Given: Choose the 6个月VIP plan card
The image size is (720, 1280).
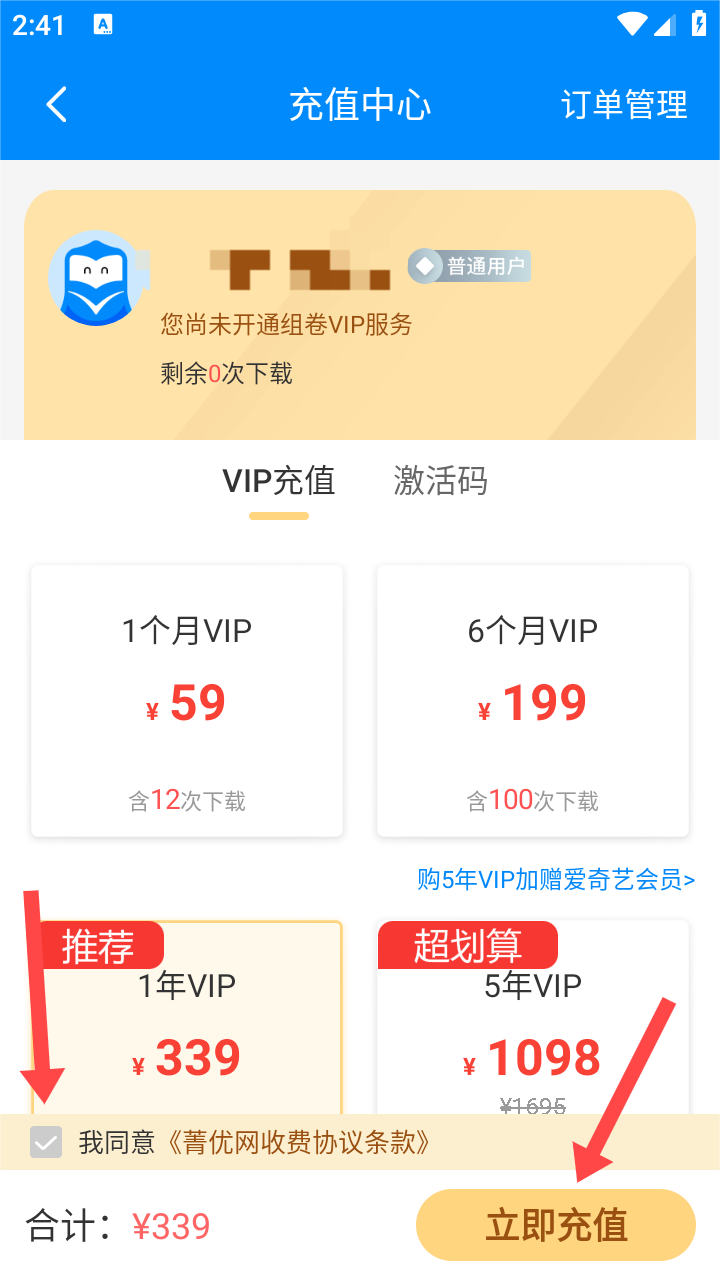Looking at the screenshot, I should [x=533, y=700].
